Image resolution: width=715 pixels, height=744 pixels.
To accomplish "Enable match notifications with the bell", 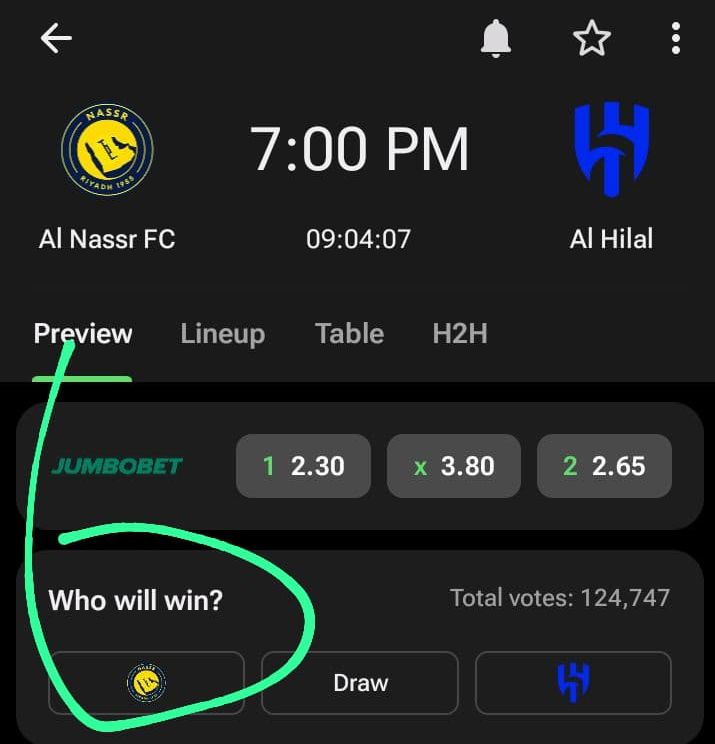I will pos(496,38).
